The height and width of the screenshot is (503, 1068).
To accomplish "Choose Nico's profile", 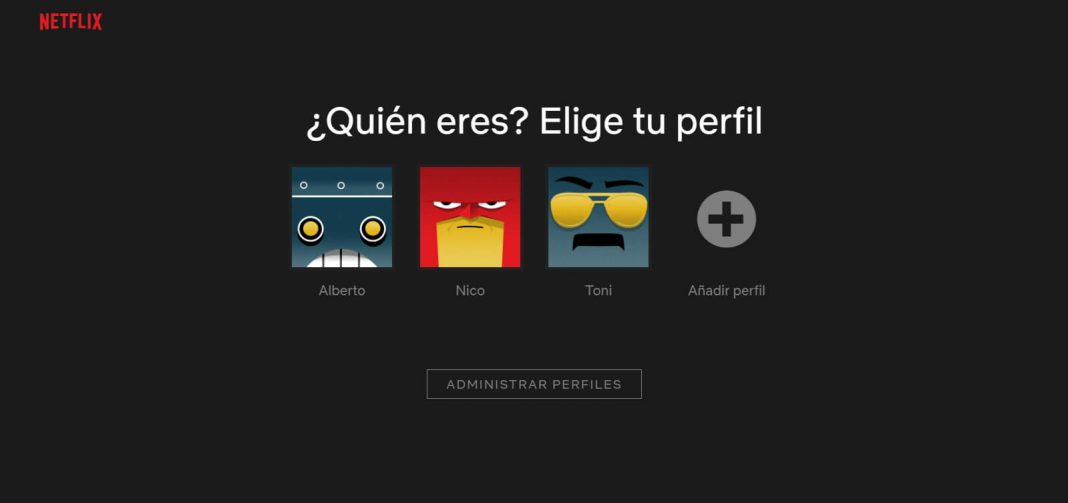I will point(470,217).
